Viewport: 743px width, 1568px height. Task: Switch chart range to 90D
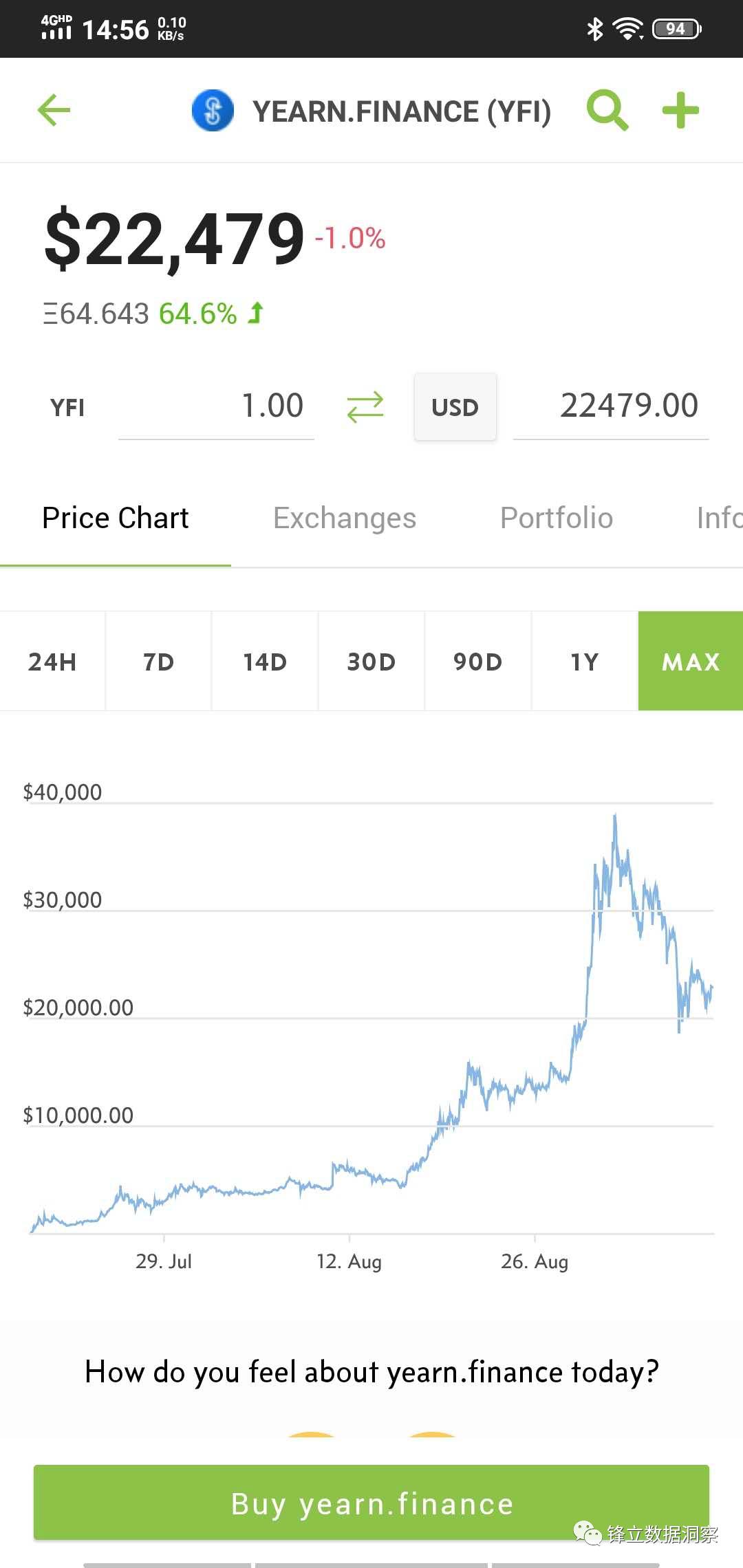pyautogui.click(x=477, y=662)
